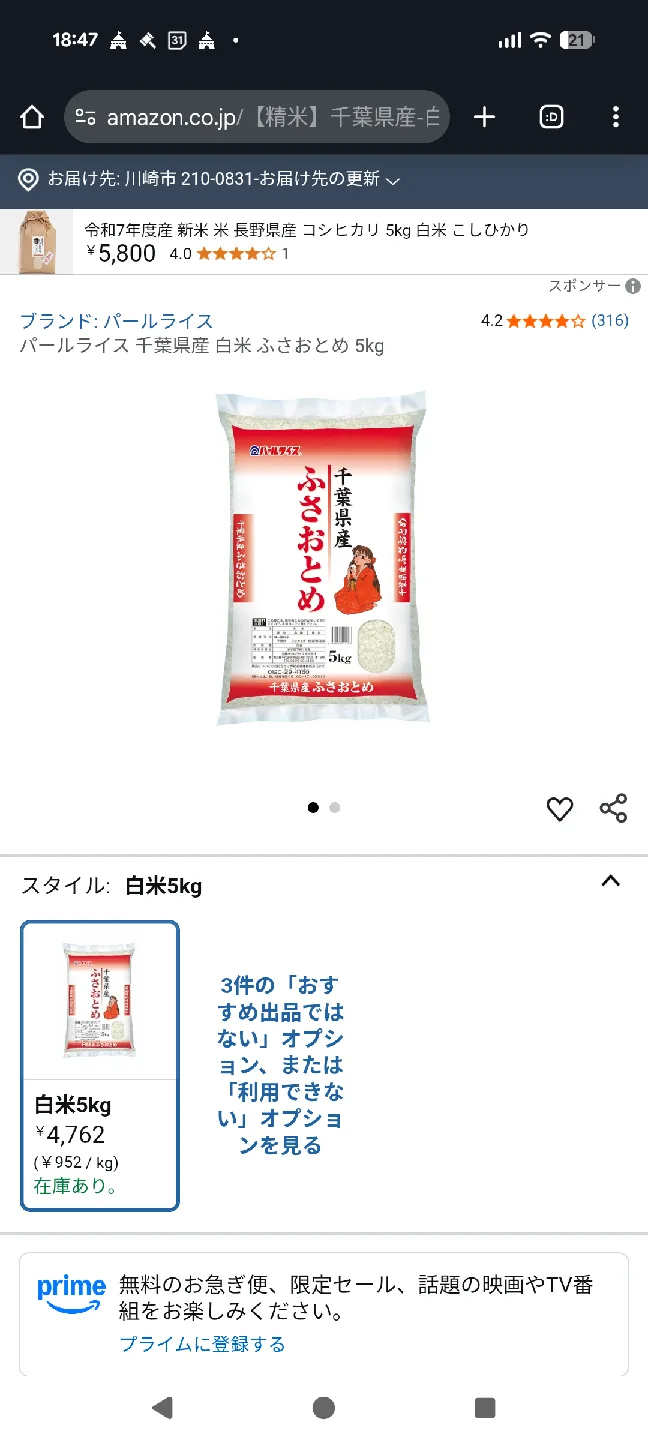The height and width of the screenshot is (1440, 648).
Task: Show sponsor info icon details
Action: click(x=633, y=286)
